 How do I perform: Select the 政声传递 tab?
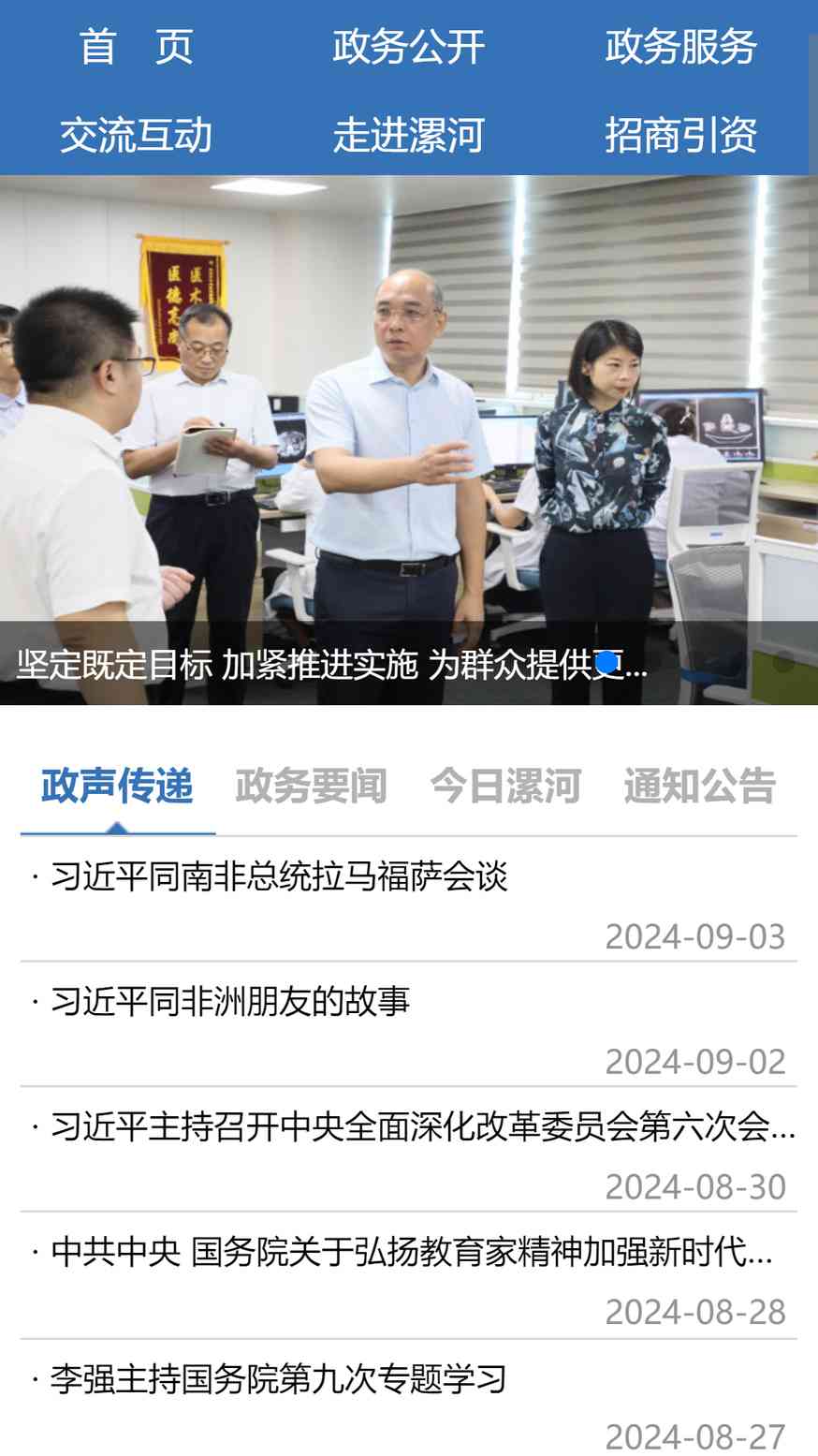click(118, 786)
